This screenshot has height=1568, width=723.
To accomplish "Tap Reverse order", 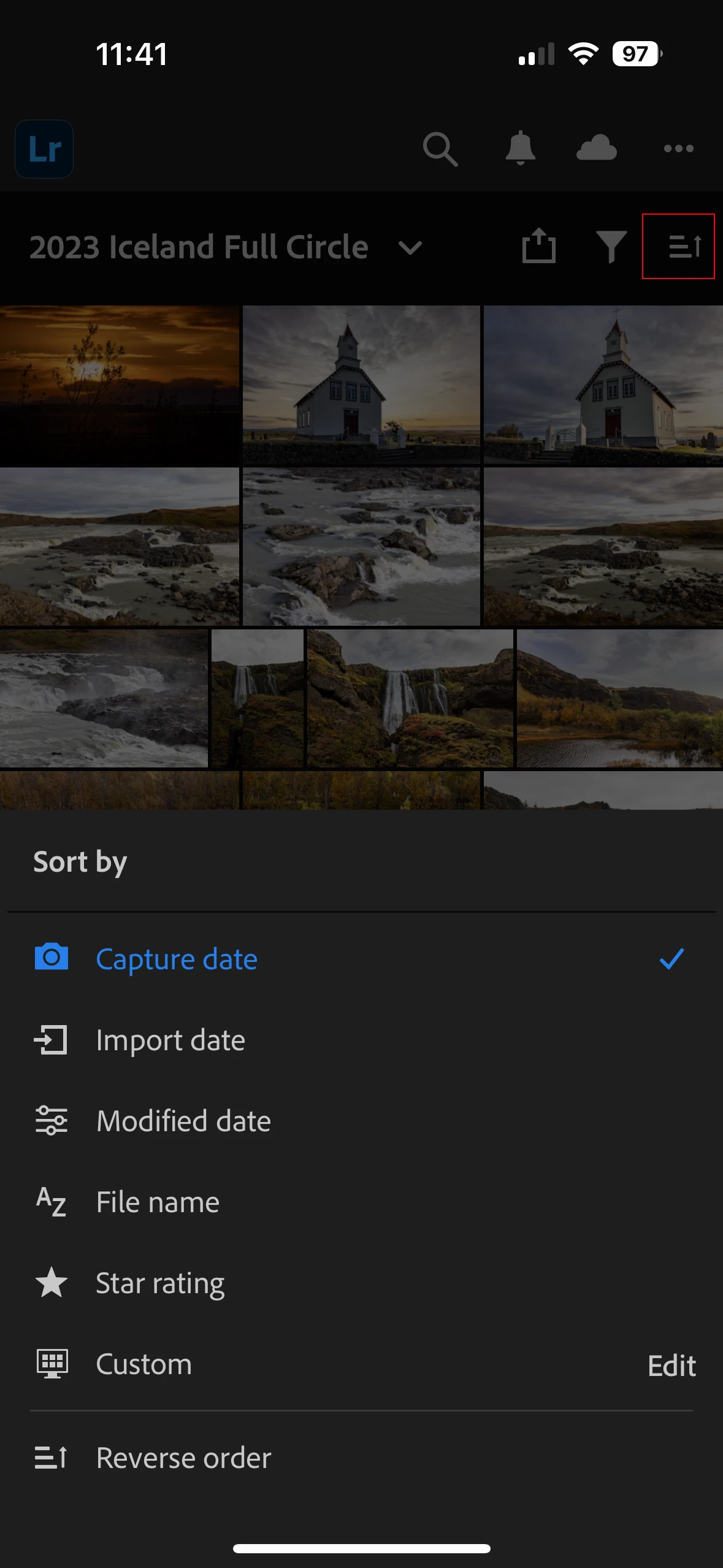I will pos(183,1458).
